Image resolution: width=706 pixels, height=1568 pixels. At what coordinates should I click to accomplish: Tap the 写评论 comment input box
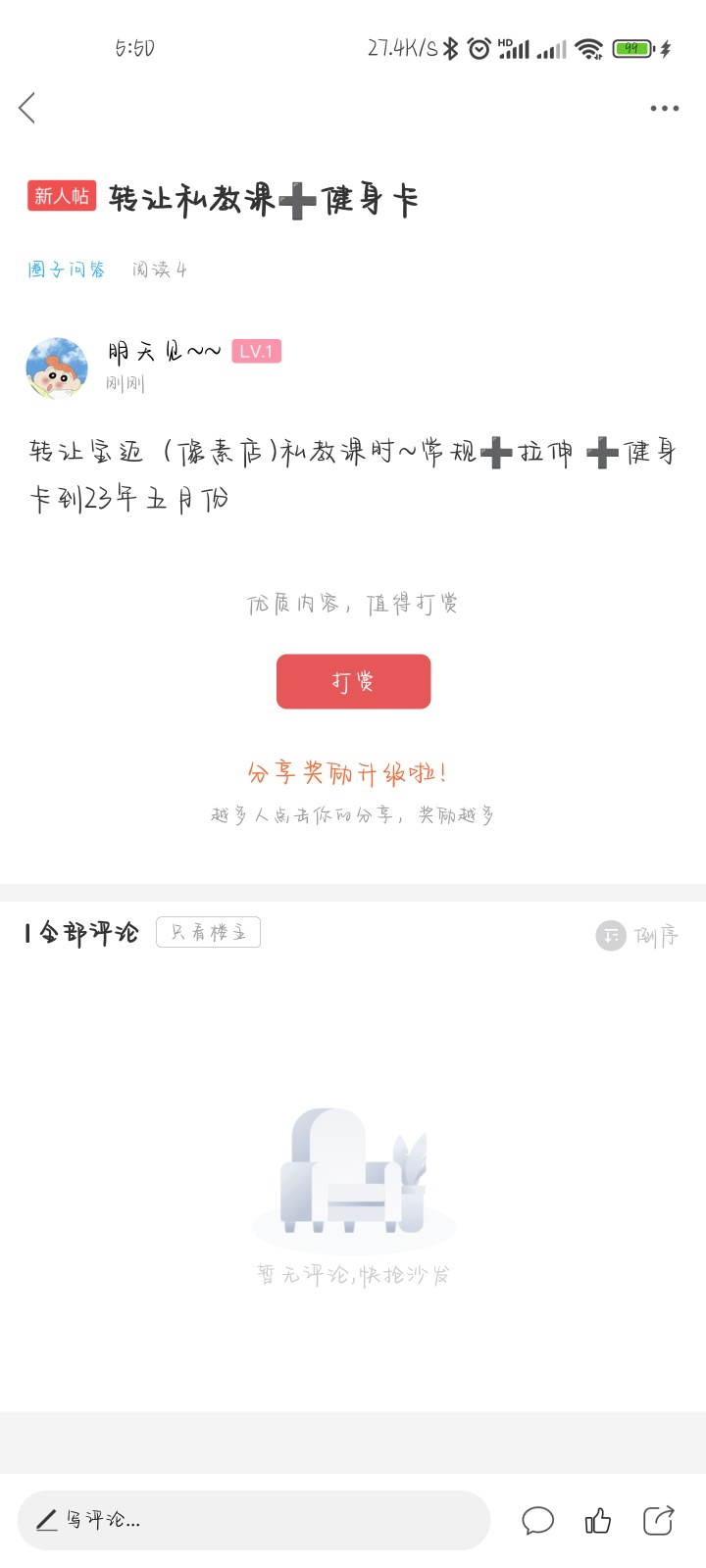[253, 1520]
